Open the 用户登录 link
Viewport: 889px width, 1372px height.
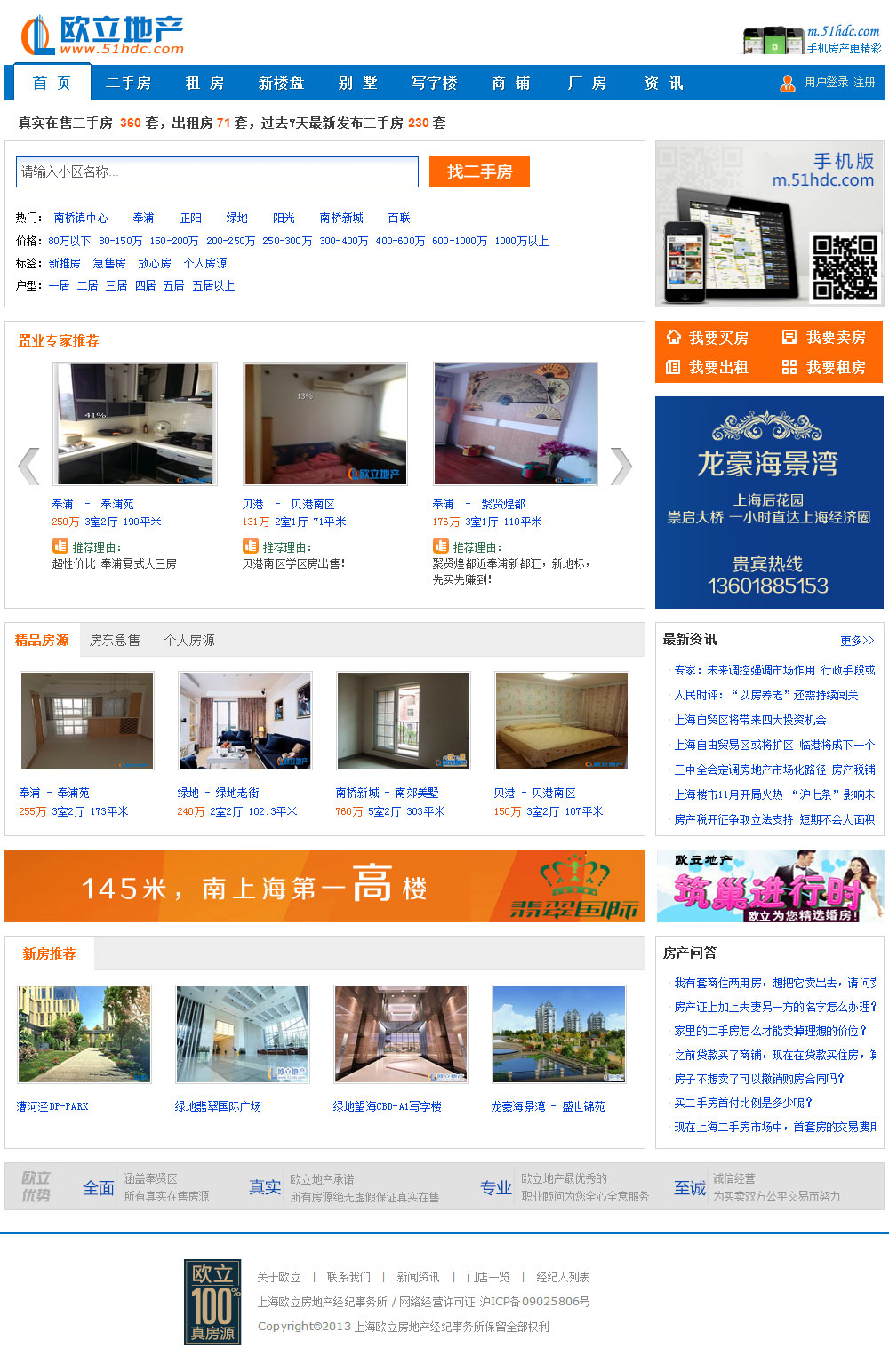click(x=826, y=83)
